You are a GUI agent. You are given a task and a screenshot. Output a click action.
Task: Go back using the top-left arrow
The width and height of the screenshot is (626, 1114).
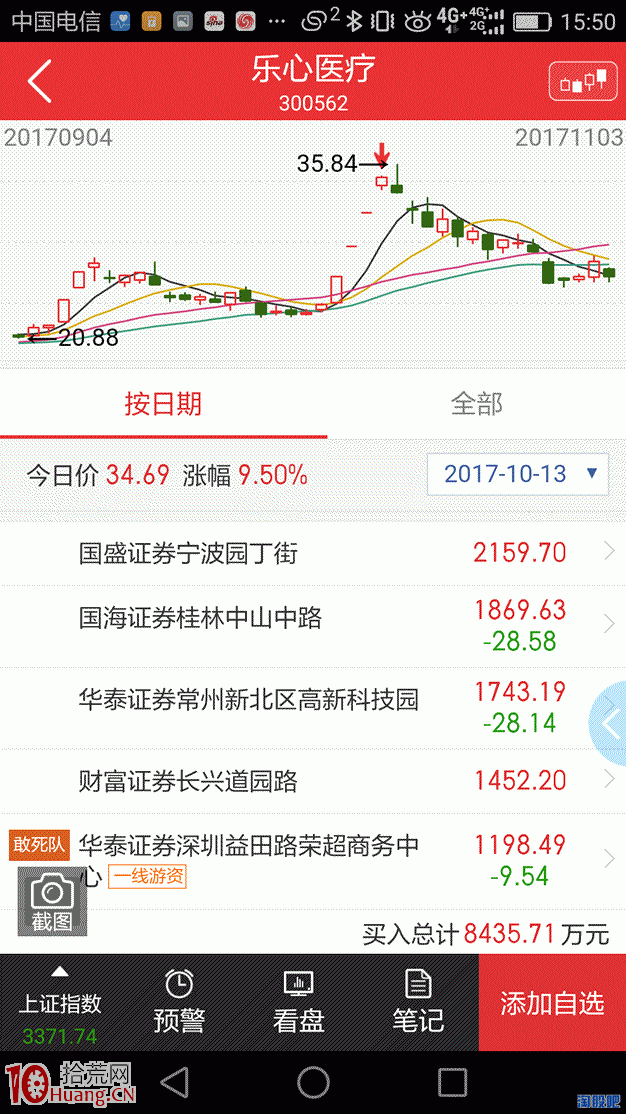(x=40, y=81)
